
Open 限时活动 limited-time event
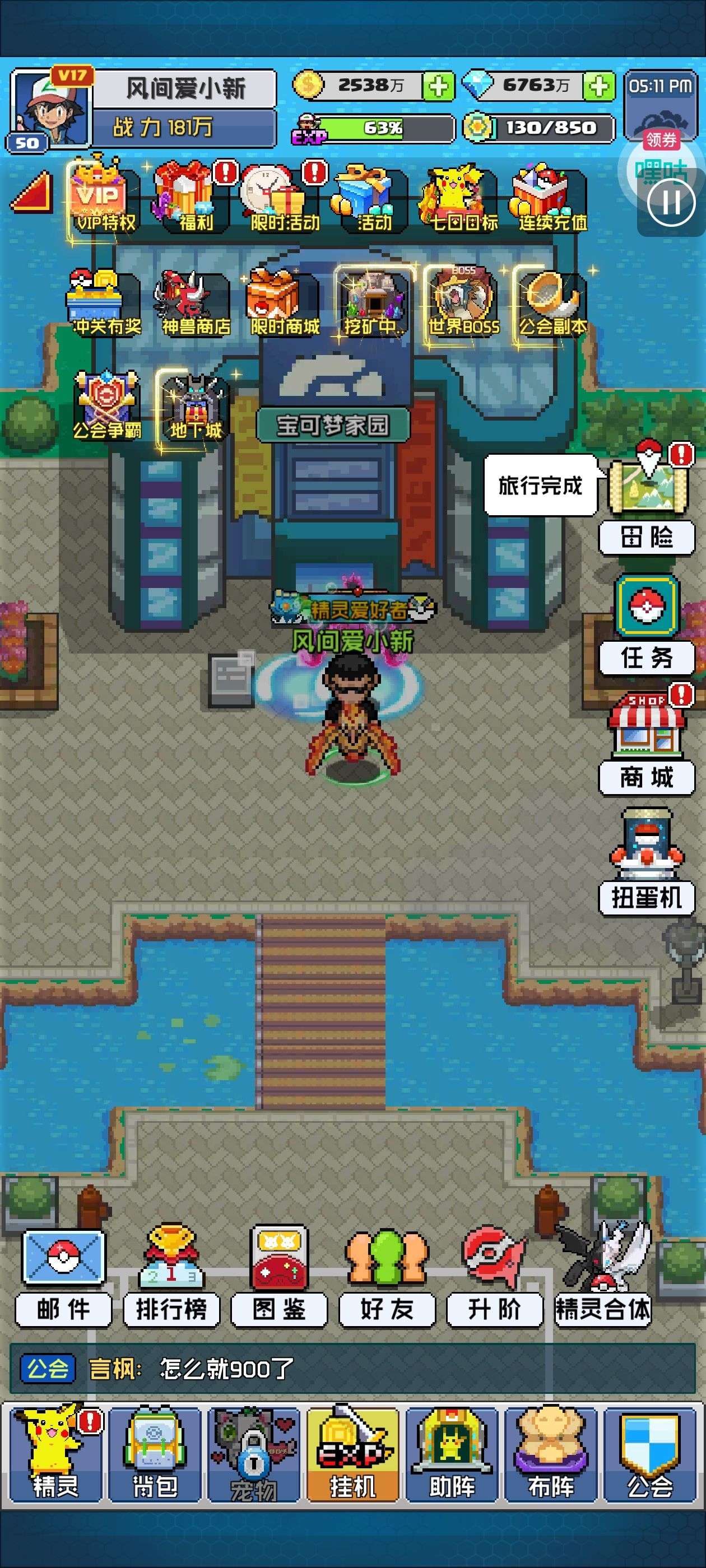[x=281, y=200]
